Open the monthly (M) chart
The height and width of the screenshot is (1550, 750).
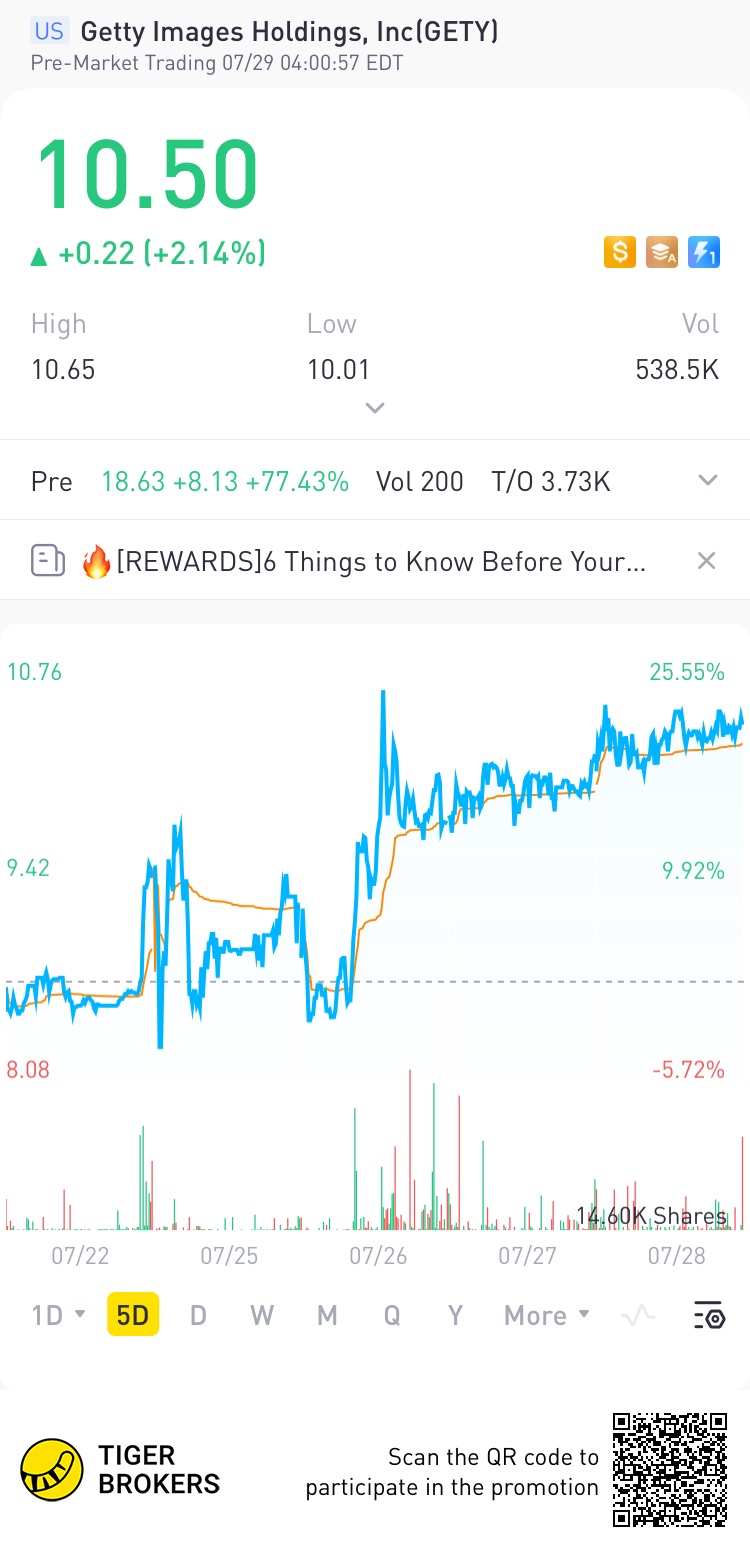(x=327, y=1315)
